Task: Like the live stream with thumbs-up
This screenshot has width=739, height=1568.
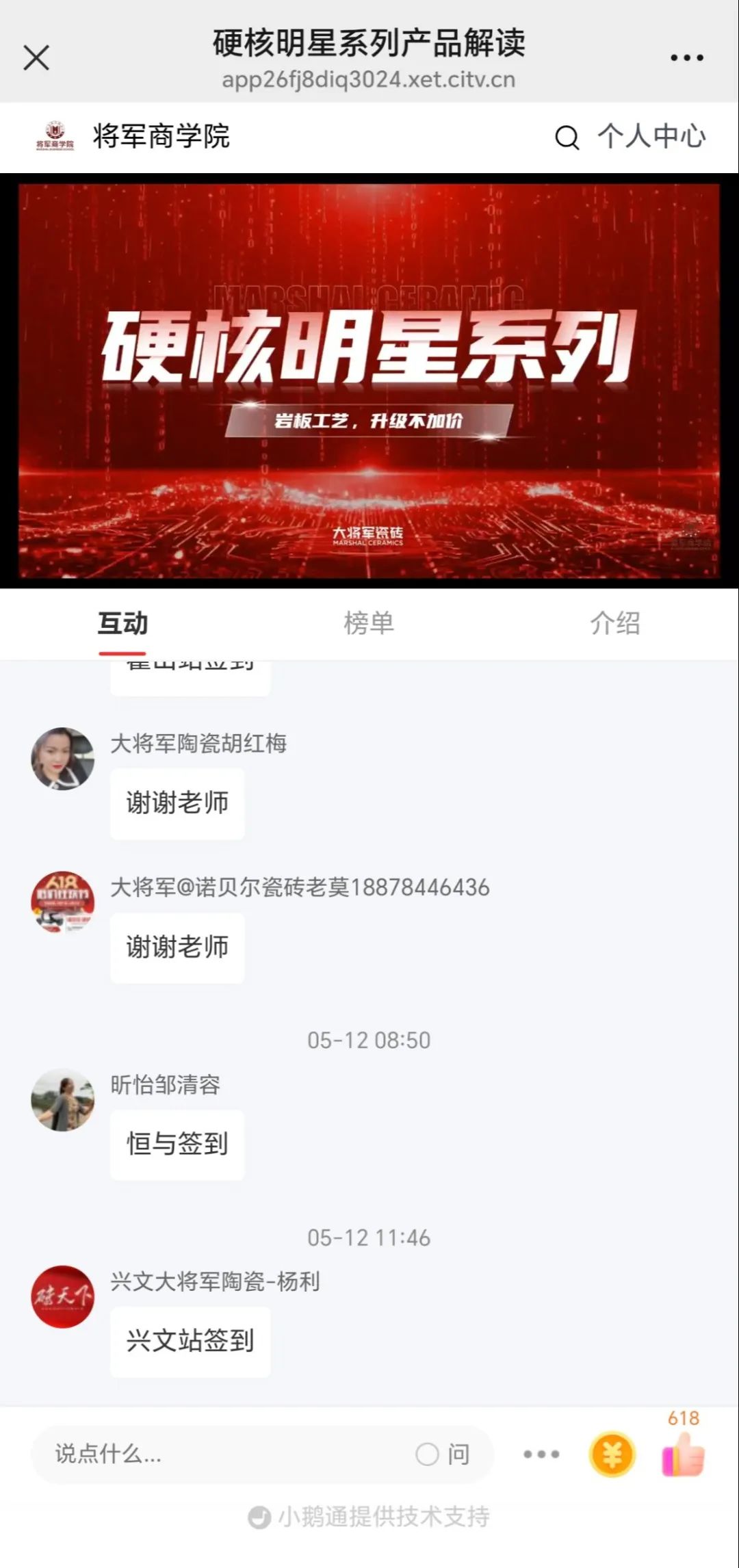Action: [683, 1454]
